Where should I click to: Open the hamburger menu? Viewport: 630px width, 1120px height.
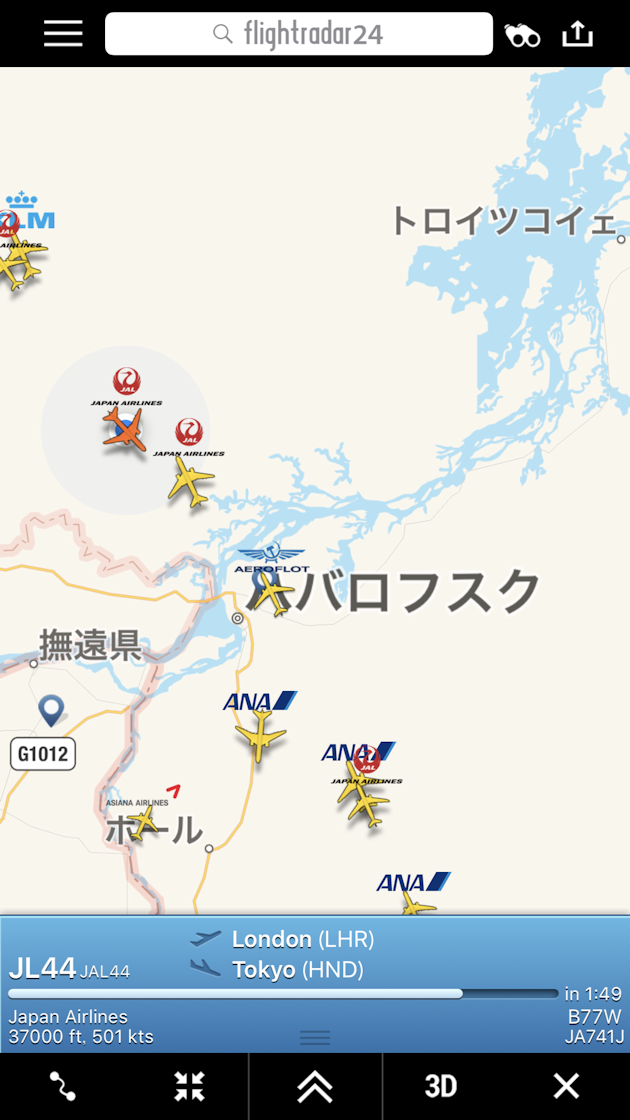(63, 34)
